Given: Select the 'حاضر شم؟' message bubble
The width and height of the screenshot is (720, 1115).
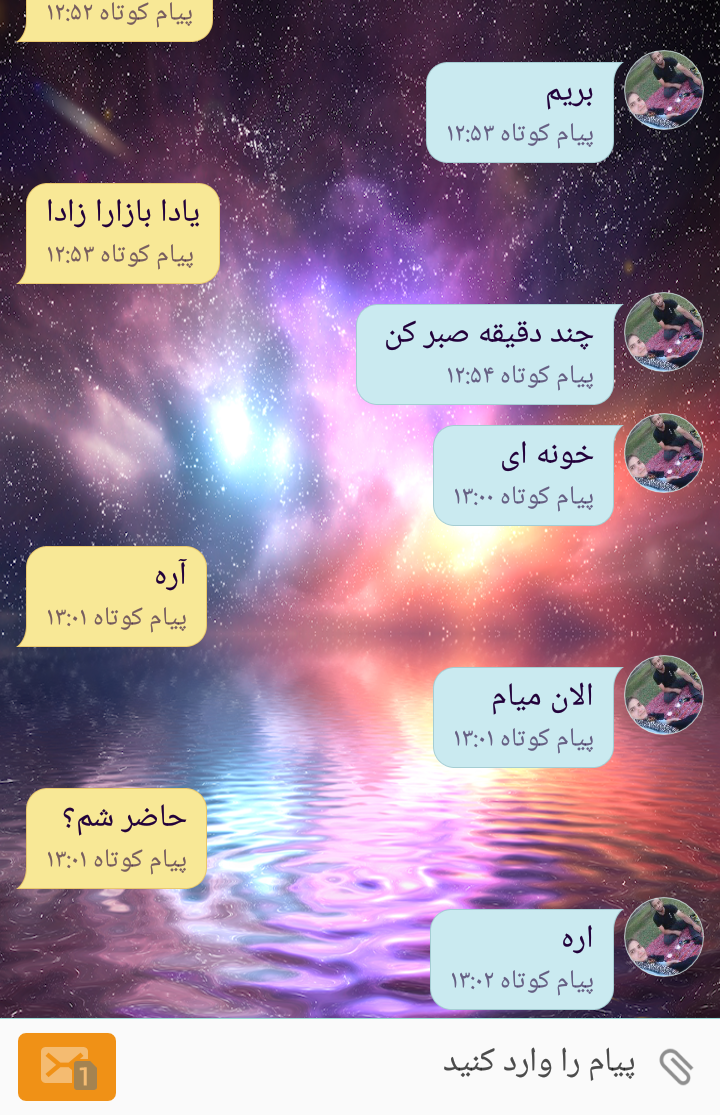Looking at the screenshot, I should pos(115,838).
